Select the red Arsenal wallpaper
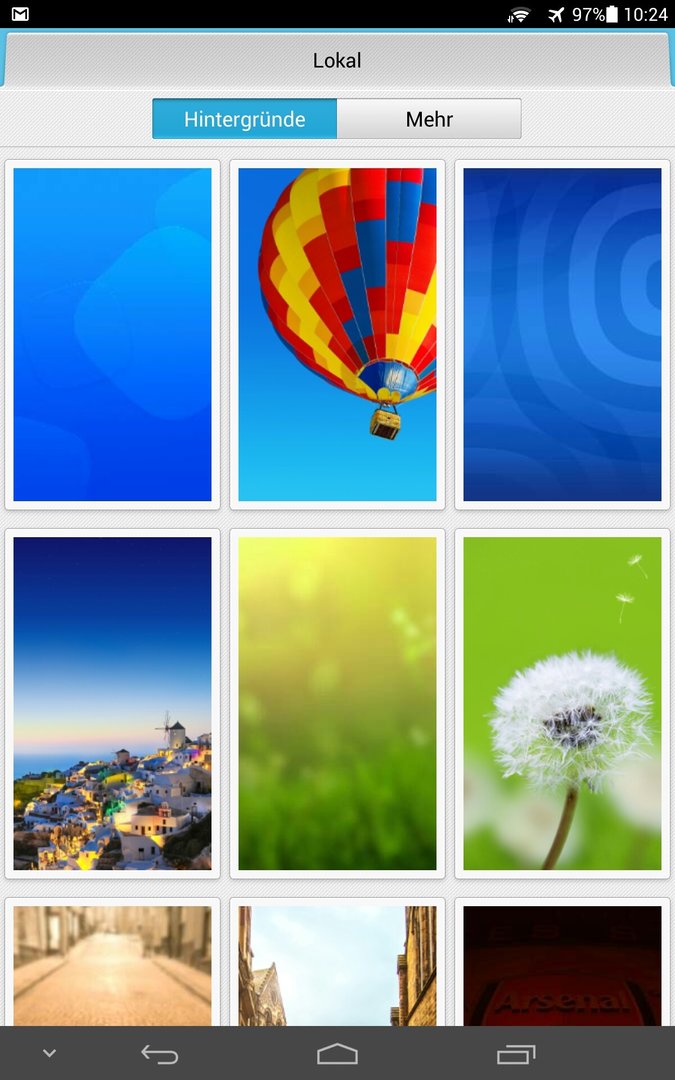This screenshot has height=1080, width=675. click(562, 964)
